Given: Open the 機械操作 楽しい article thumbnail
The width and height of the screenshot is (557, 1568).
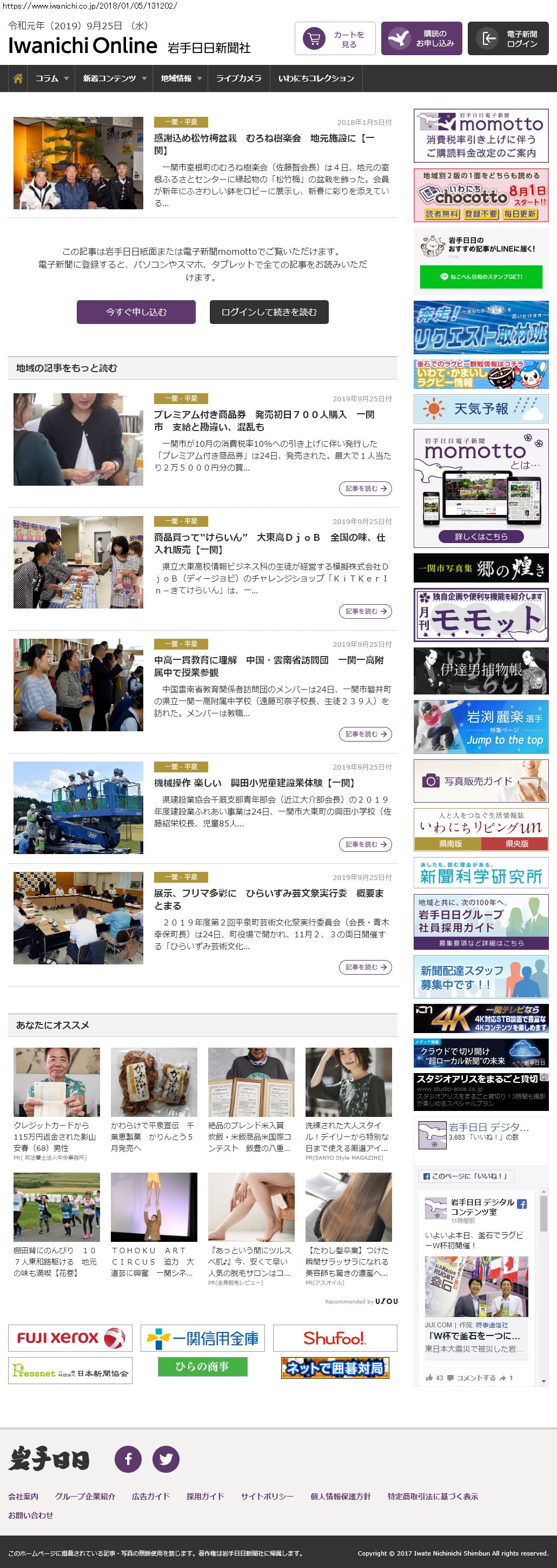Looking at the screenshot, I should 78,807.
